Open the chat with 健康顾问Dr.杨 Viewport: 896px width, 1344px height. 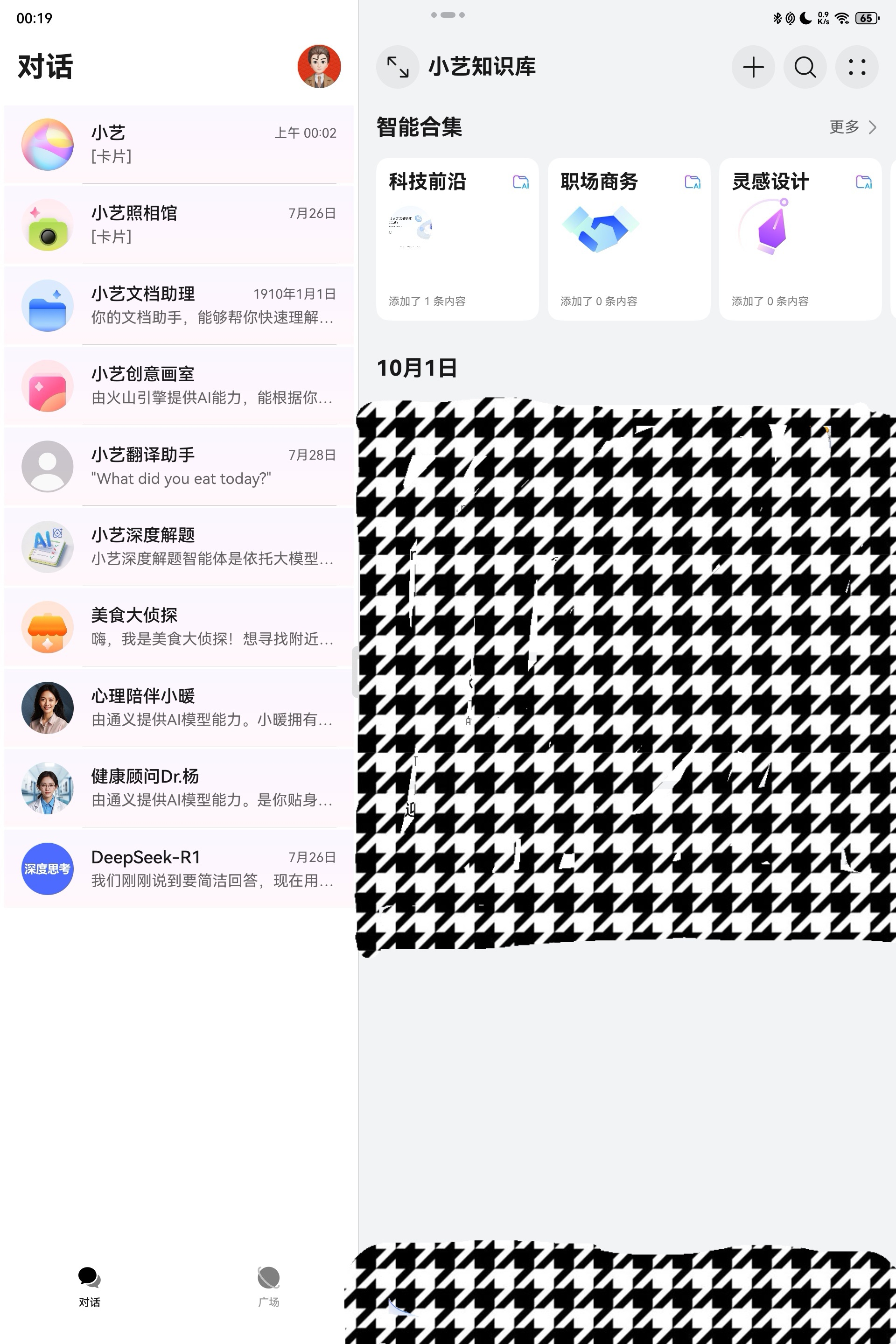click(x=178, y=788)
